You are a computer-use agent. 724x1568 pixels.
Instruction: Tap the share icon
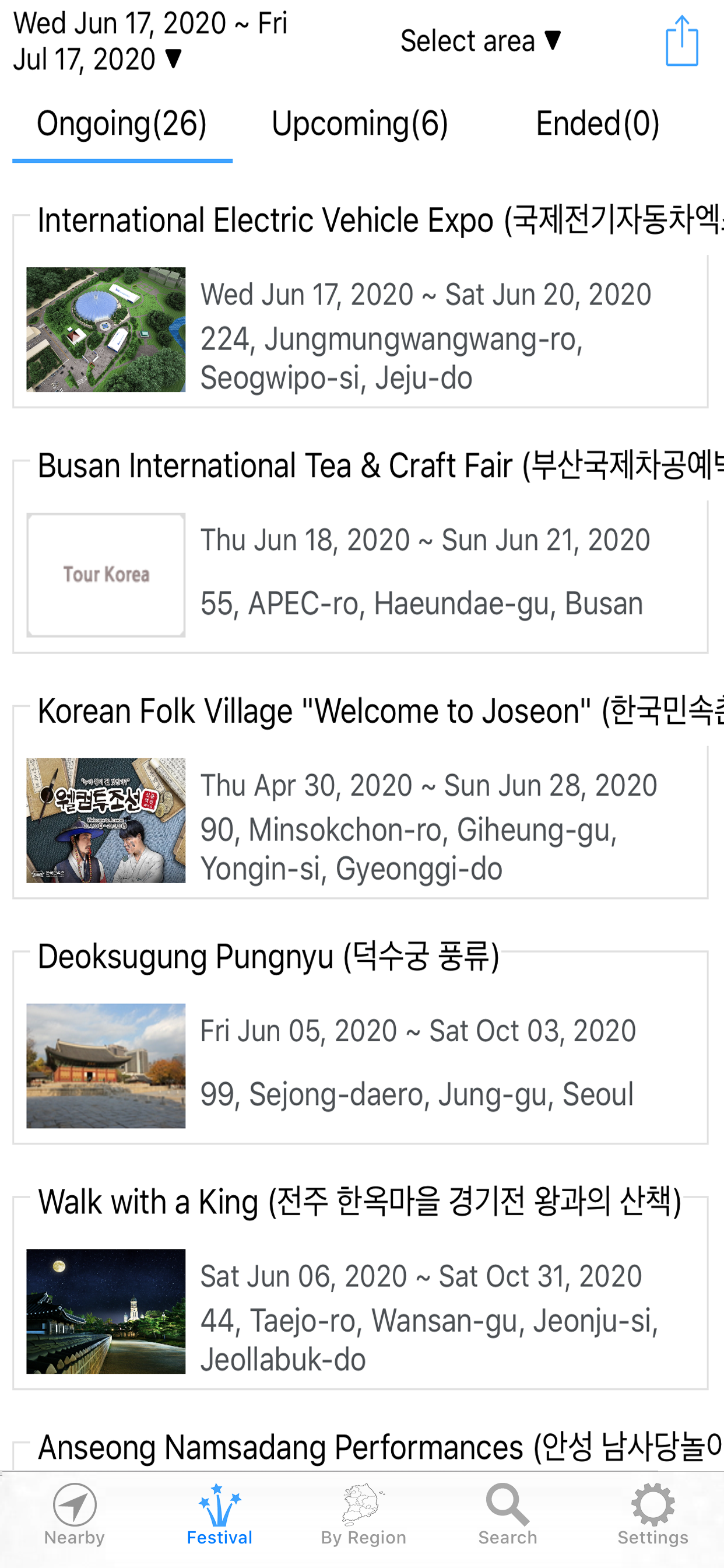coord(681,41)
